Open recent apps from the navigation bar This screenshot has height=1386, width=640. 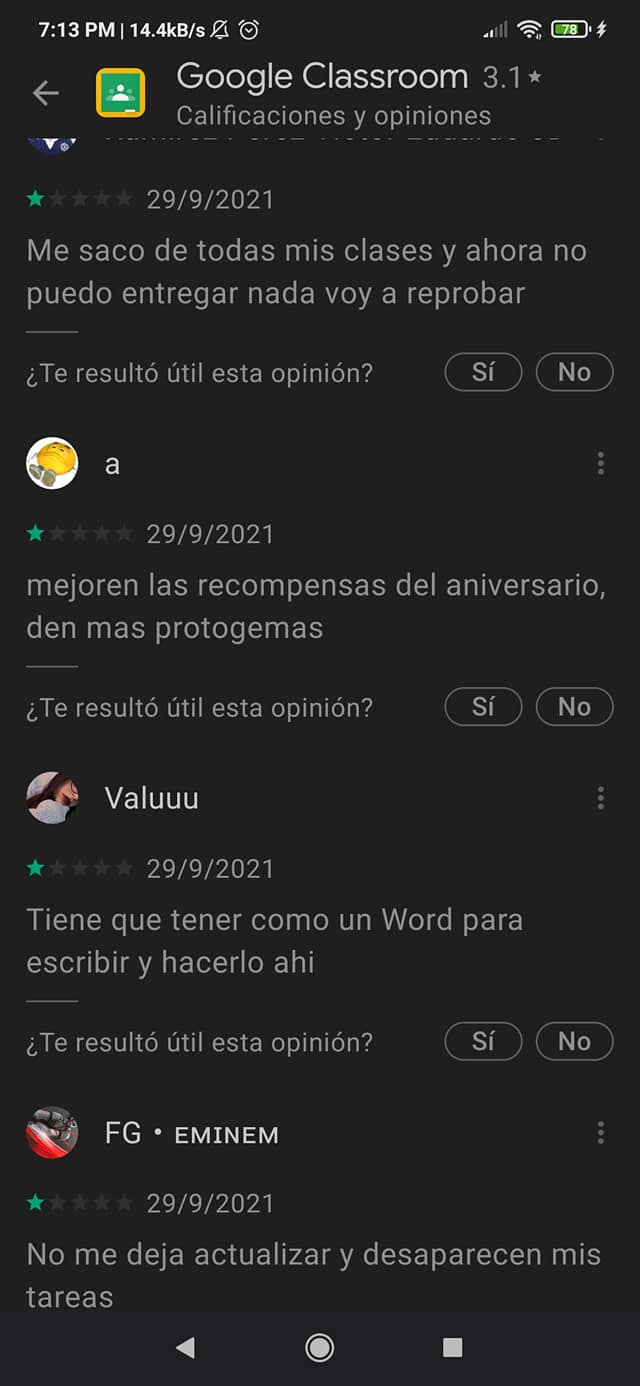[x=453, y=1347]
